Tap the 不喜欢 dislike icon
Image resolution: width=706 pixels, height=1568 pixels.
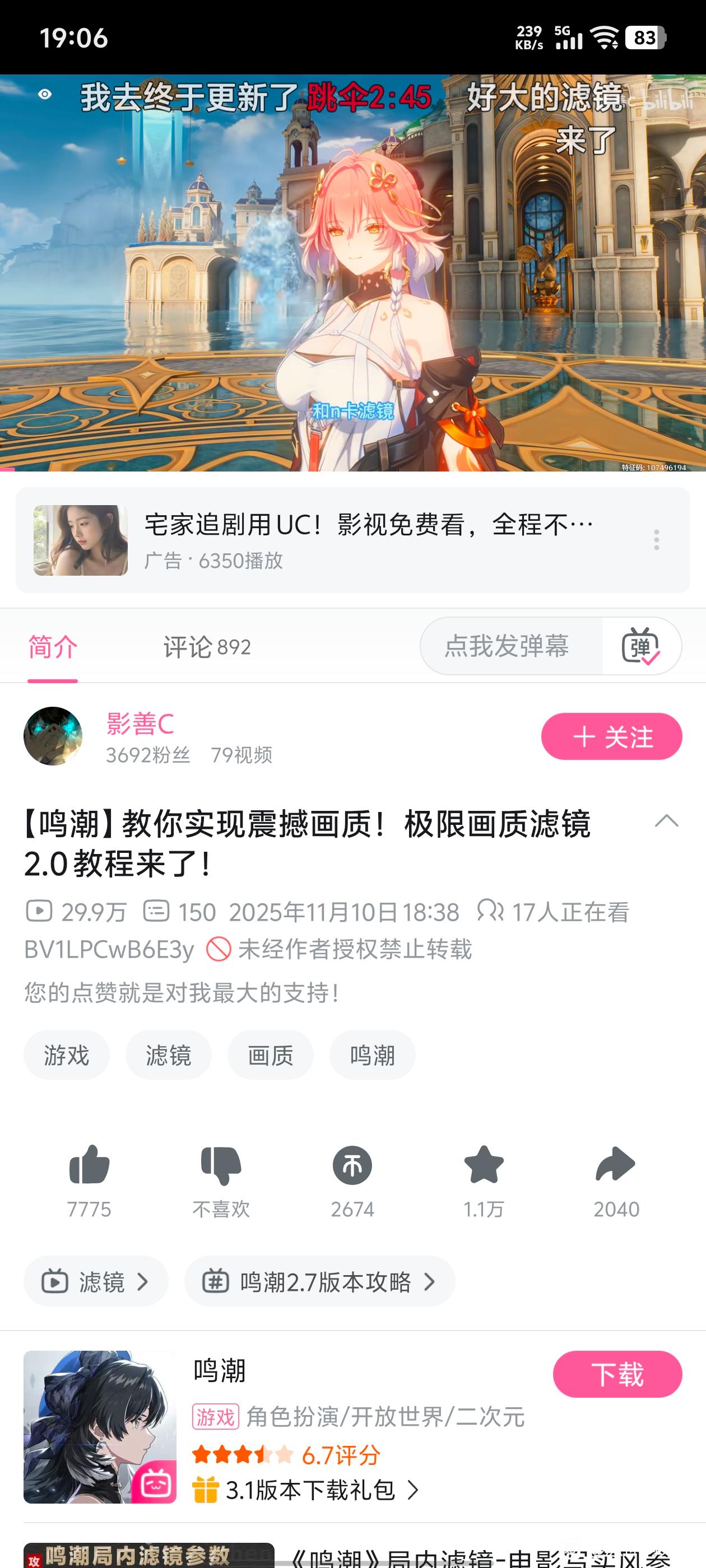(221, 1164)
